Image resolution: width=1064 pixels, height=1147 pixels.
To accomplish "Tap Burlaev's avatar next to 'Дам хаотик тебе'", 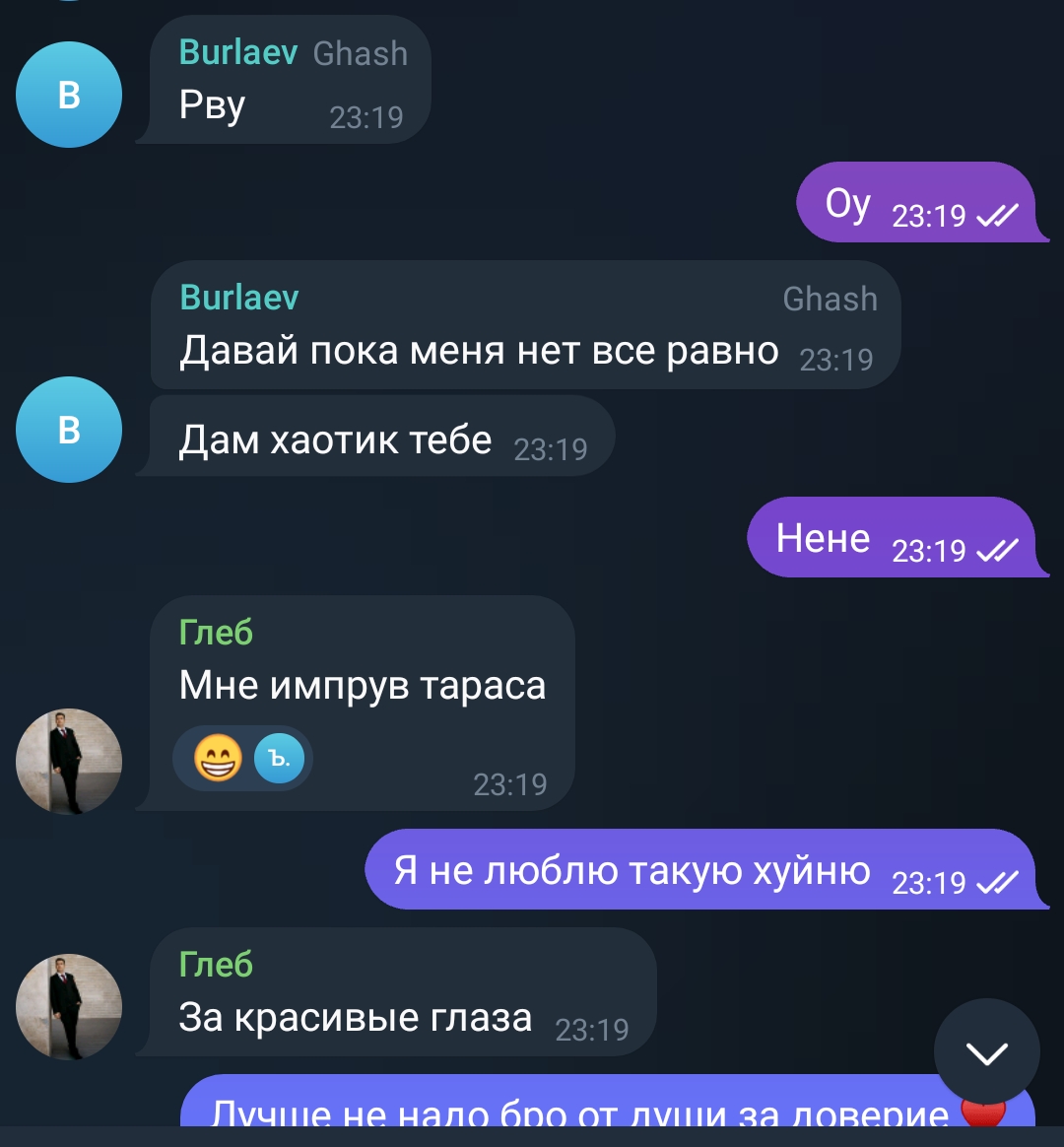I will point(68,431).
